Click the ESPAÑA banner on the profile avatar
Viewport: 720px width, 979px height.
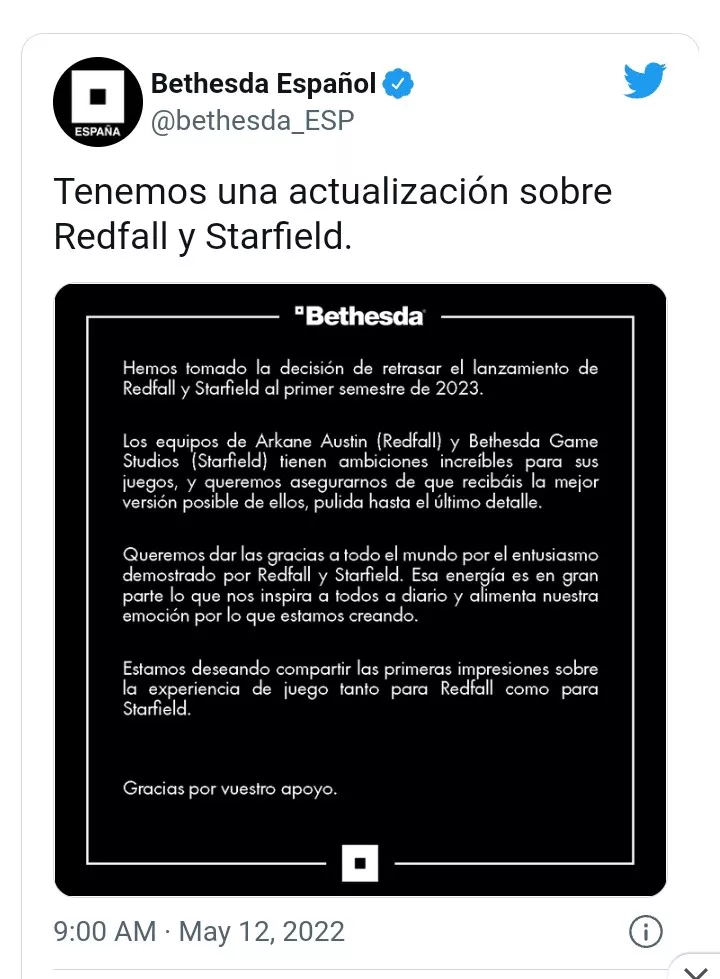pyautogui.click(x=97, y=131)
